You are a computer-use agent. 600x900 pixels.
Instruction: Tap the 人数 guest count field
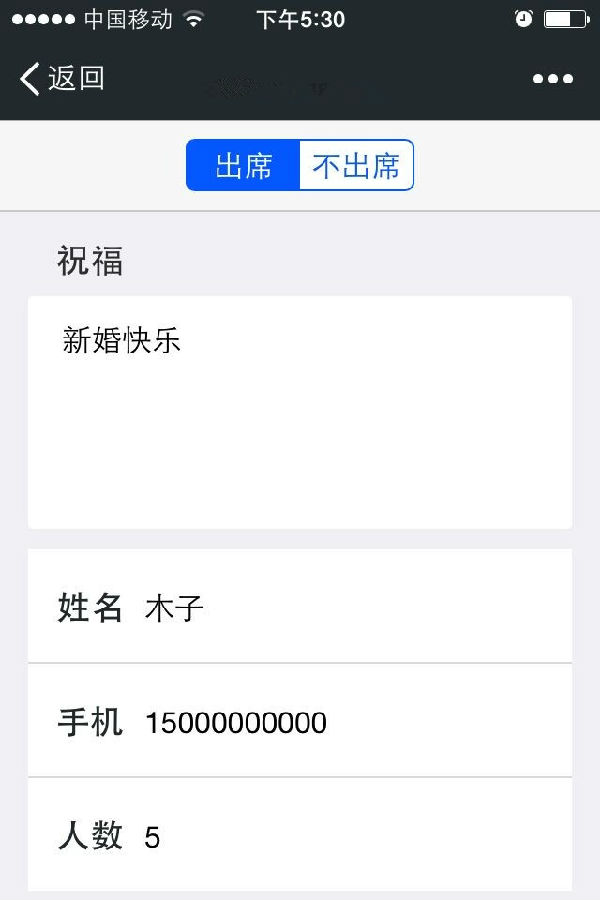(x=350, y=836)
